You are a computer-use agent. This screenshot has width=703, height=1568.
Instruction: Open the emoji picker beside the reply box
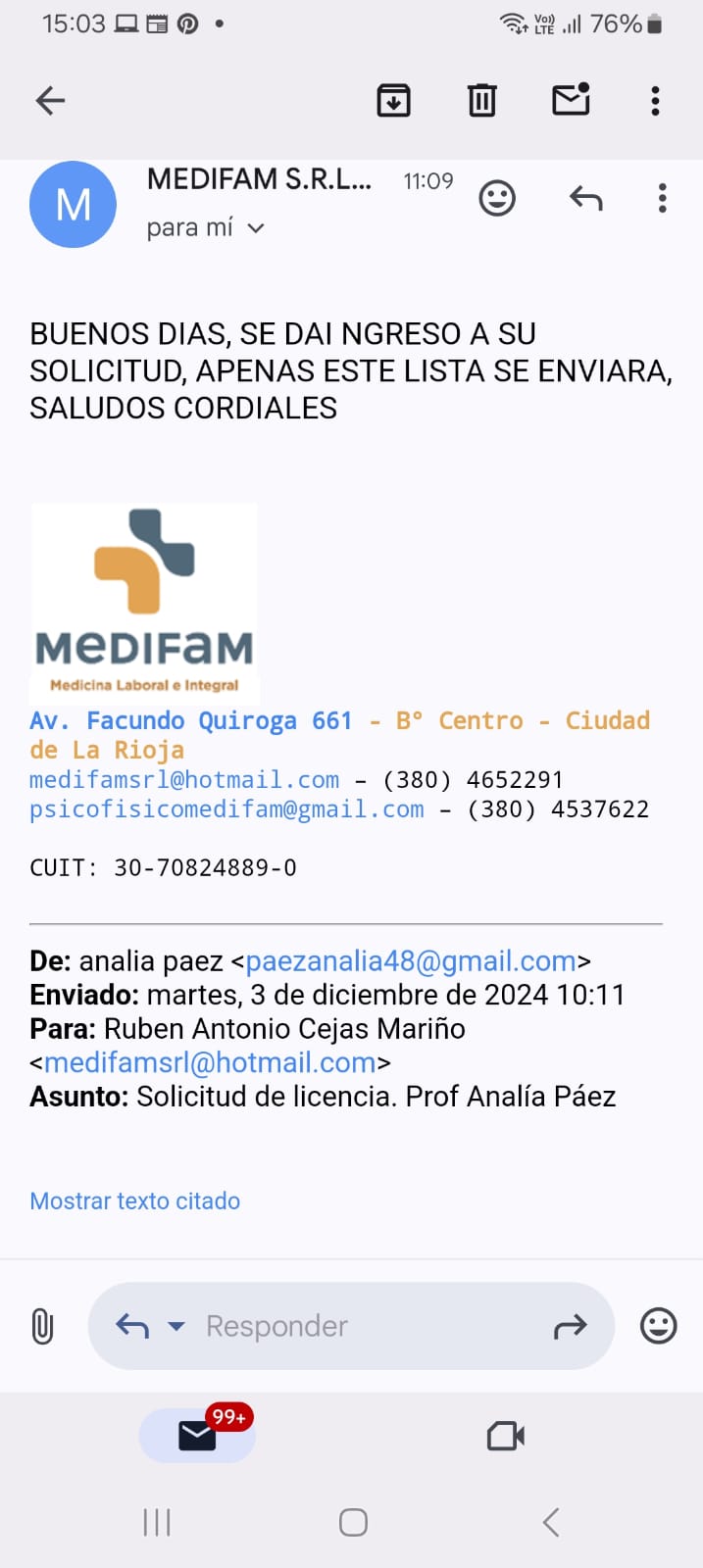point(659,1326)
